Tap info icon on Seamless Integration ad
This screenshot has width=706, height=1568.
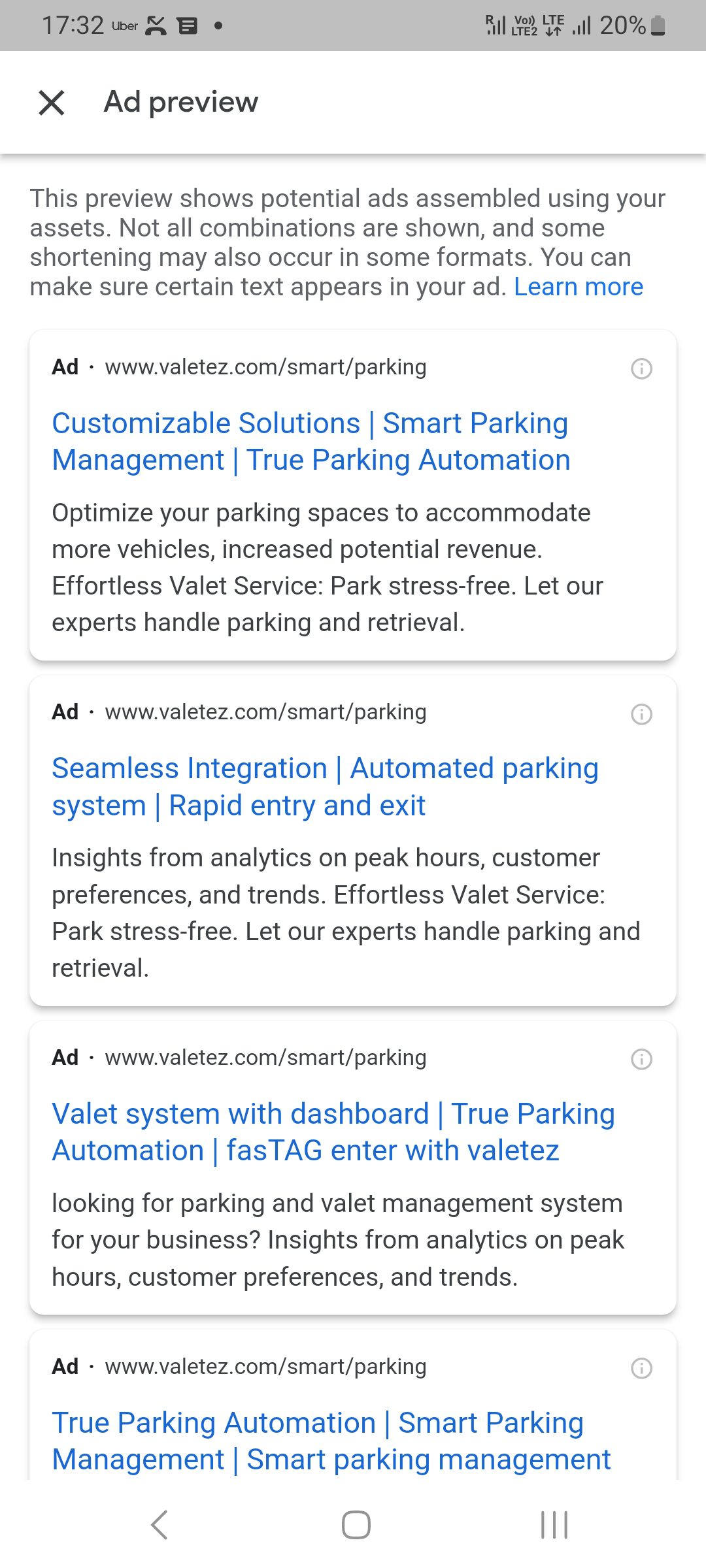pyautogui.click(x=641, y=713)
